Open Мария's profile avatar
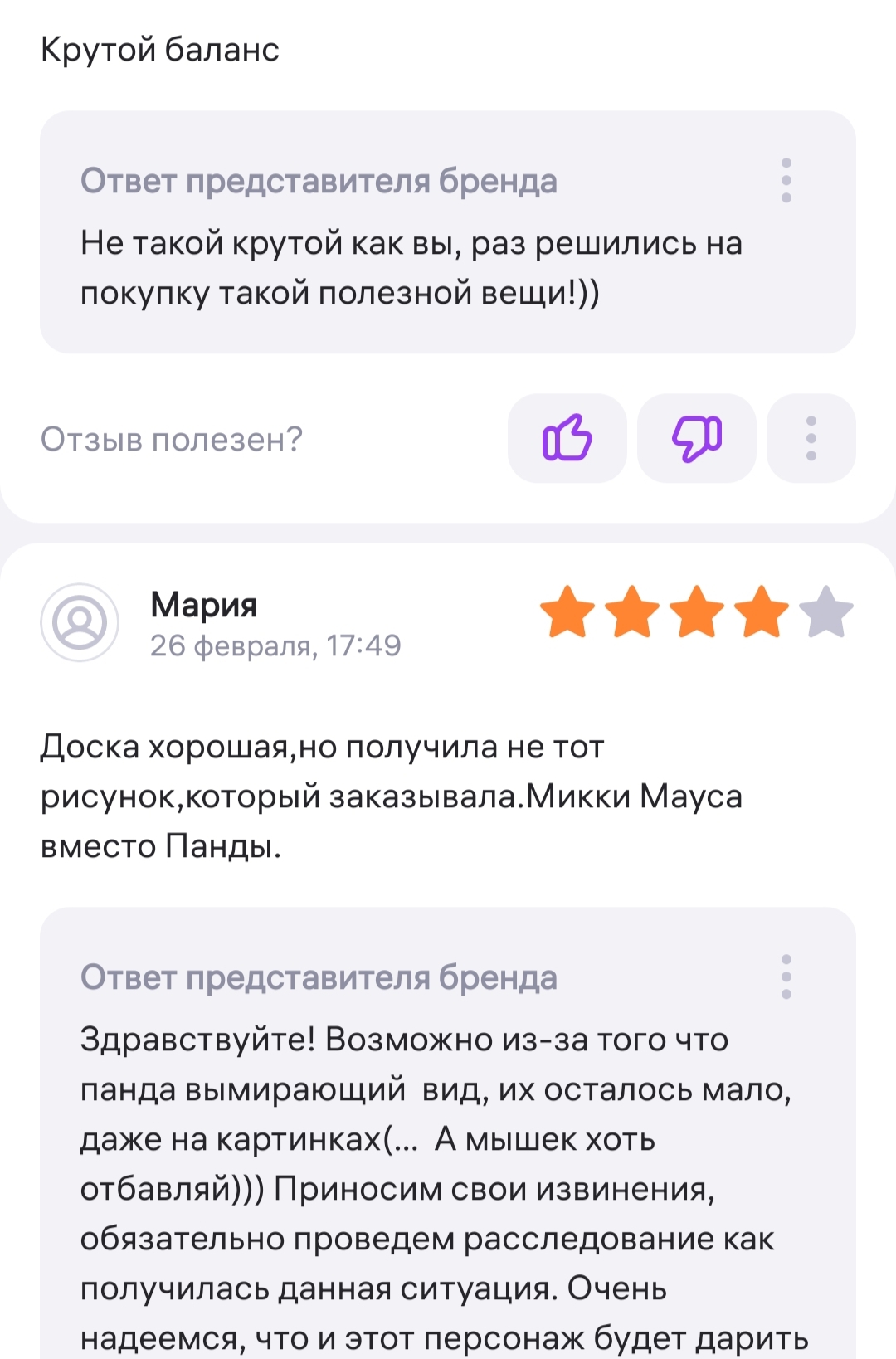896x1359 pixels. pos(80,622)
